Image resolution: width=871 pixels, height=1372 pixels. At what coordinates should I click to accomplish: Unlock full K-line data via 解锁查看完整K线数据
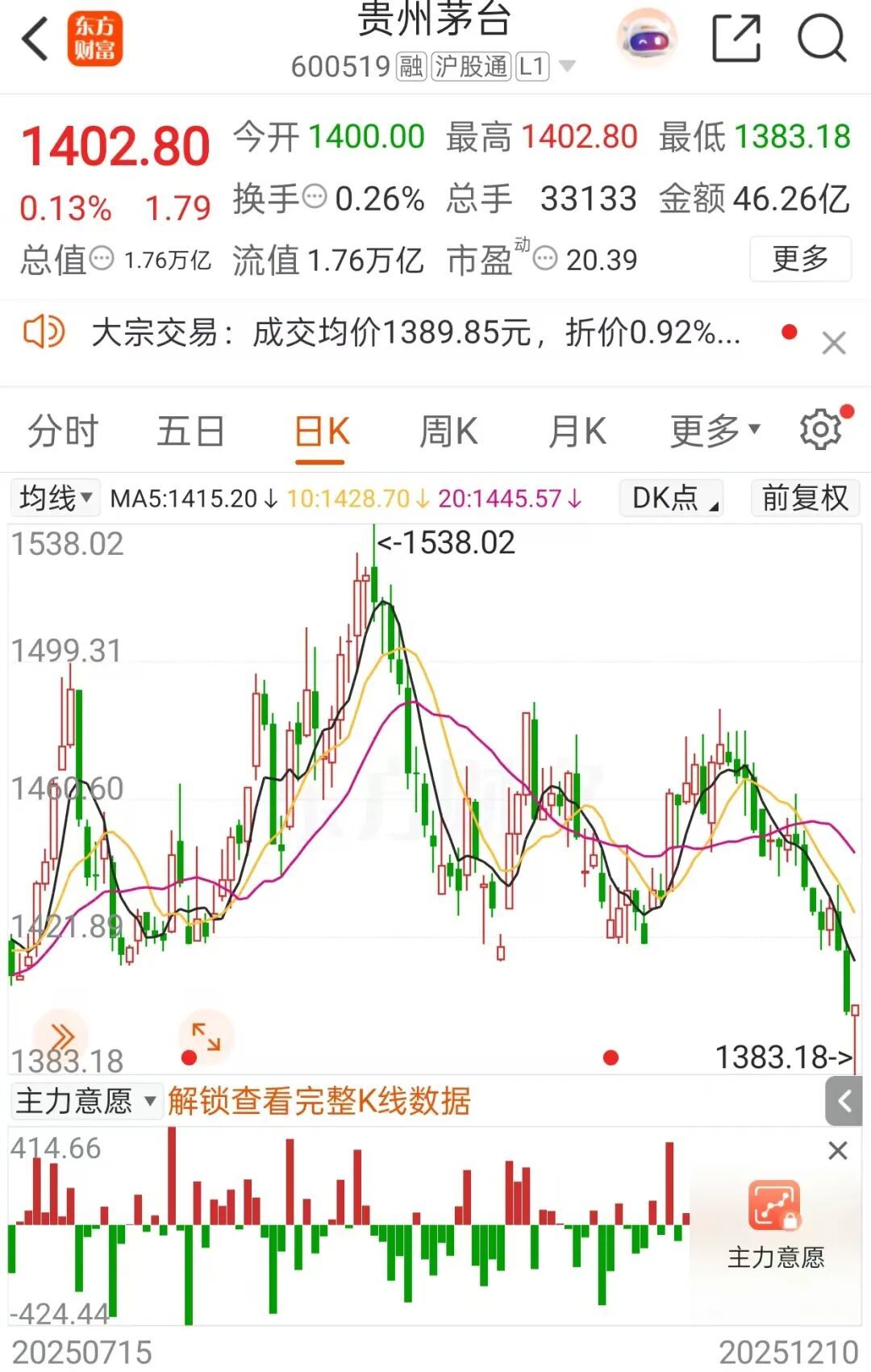click(x=319, y=1101)
